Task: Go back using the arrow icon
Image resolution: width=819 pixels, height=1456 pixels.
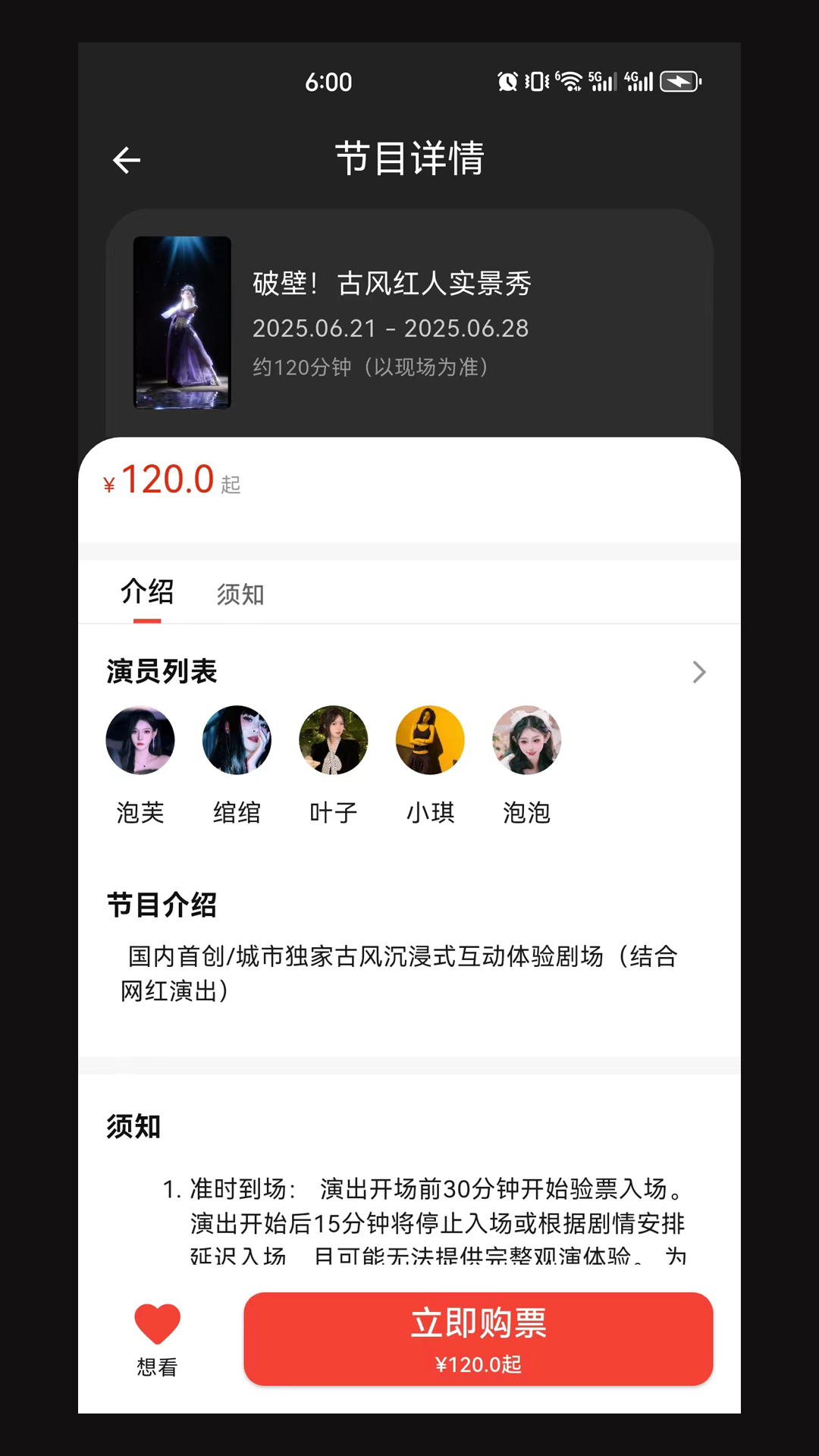Action: click(127, 160)
